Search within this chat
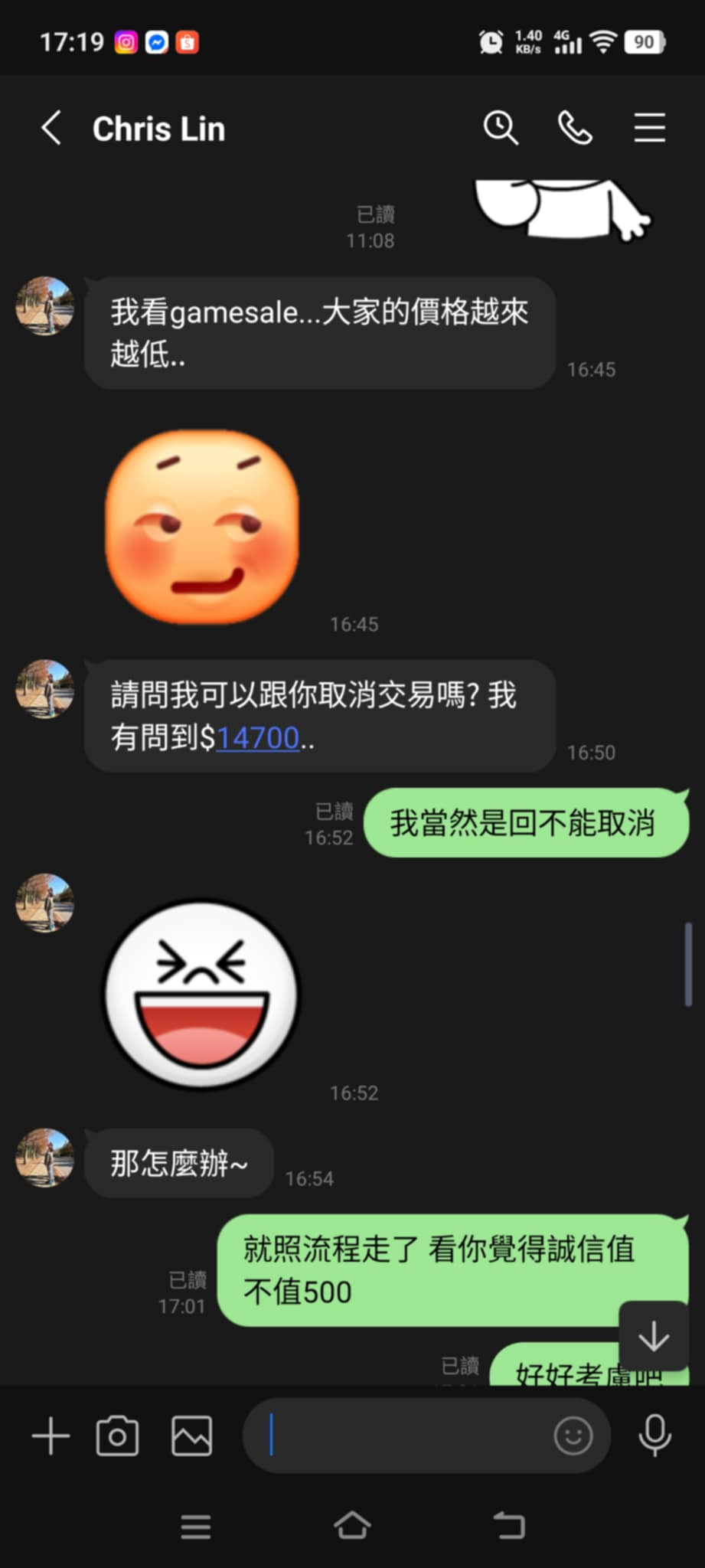The width and height of the screenshot is (705, 1568). pyautogui.click(x=501, y=128)
